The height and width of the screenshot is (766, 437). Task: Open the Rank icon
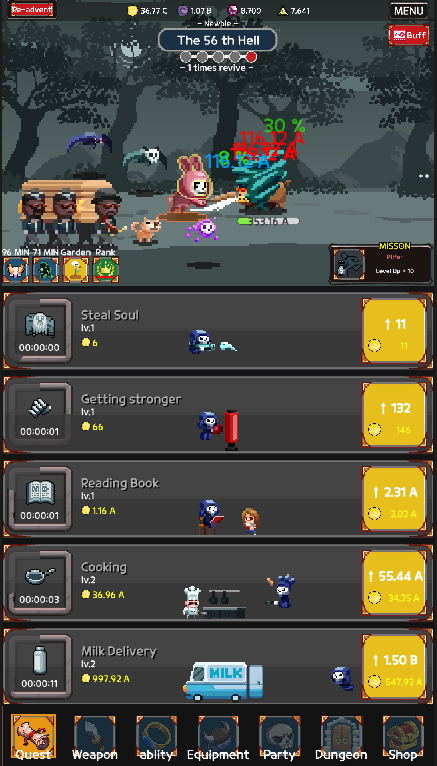105,269
